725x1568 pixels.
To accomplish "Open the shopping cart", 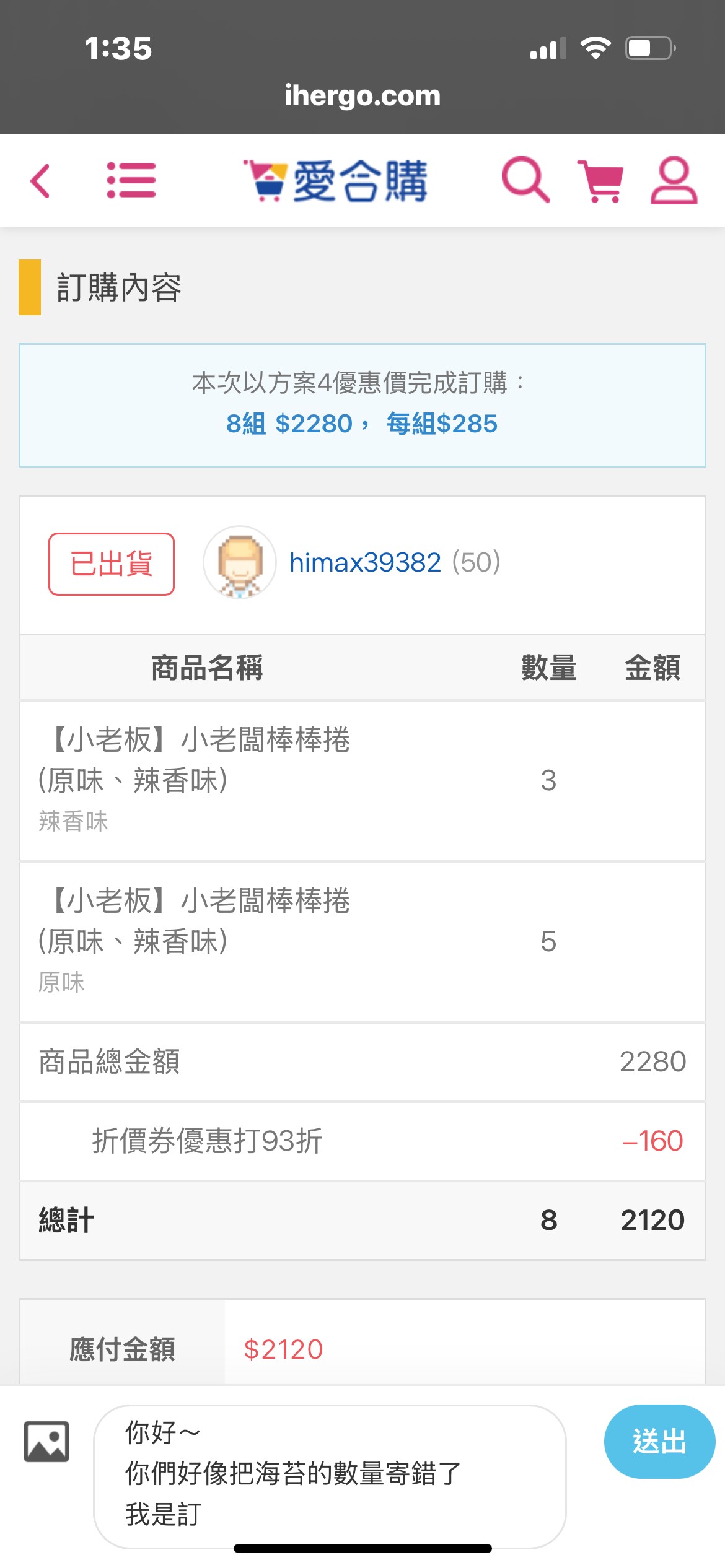I will click(600, 180).
